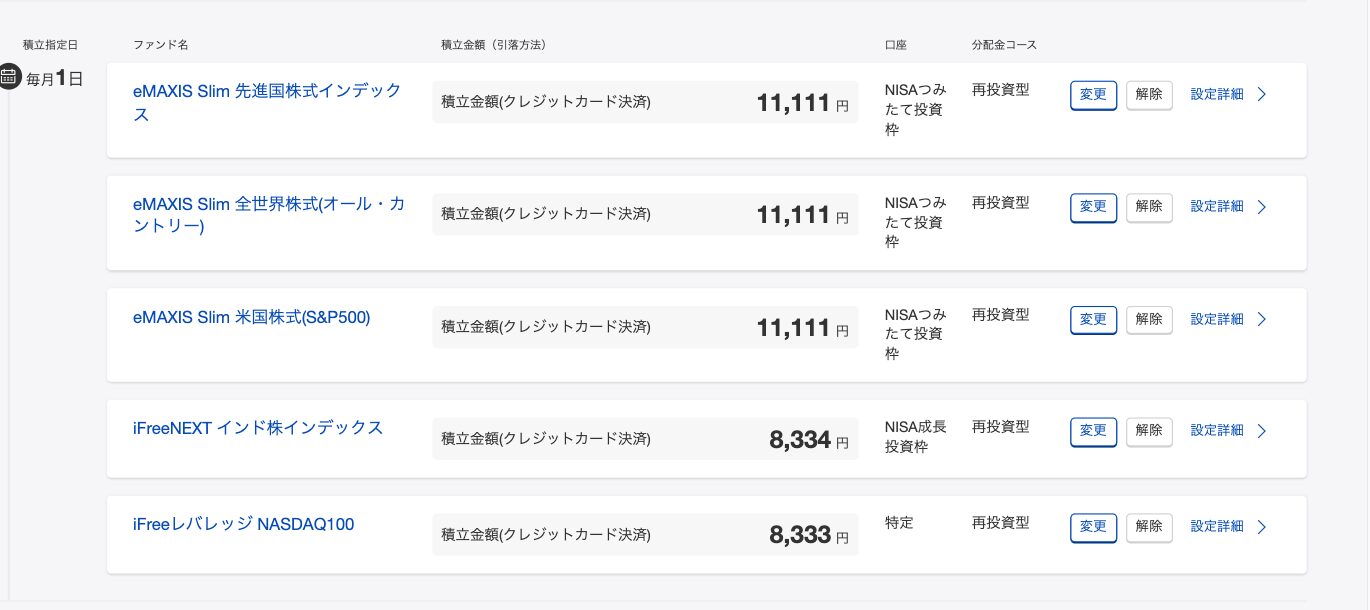Open 設定詳細 for eMAXIS Slim 米国株式(S&P500)
The image size is (1370, 610).
[x=1227, y=320]
